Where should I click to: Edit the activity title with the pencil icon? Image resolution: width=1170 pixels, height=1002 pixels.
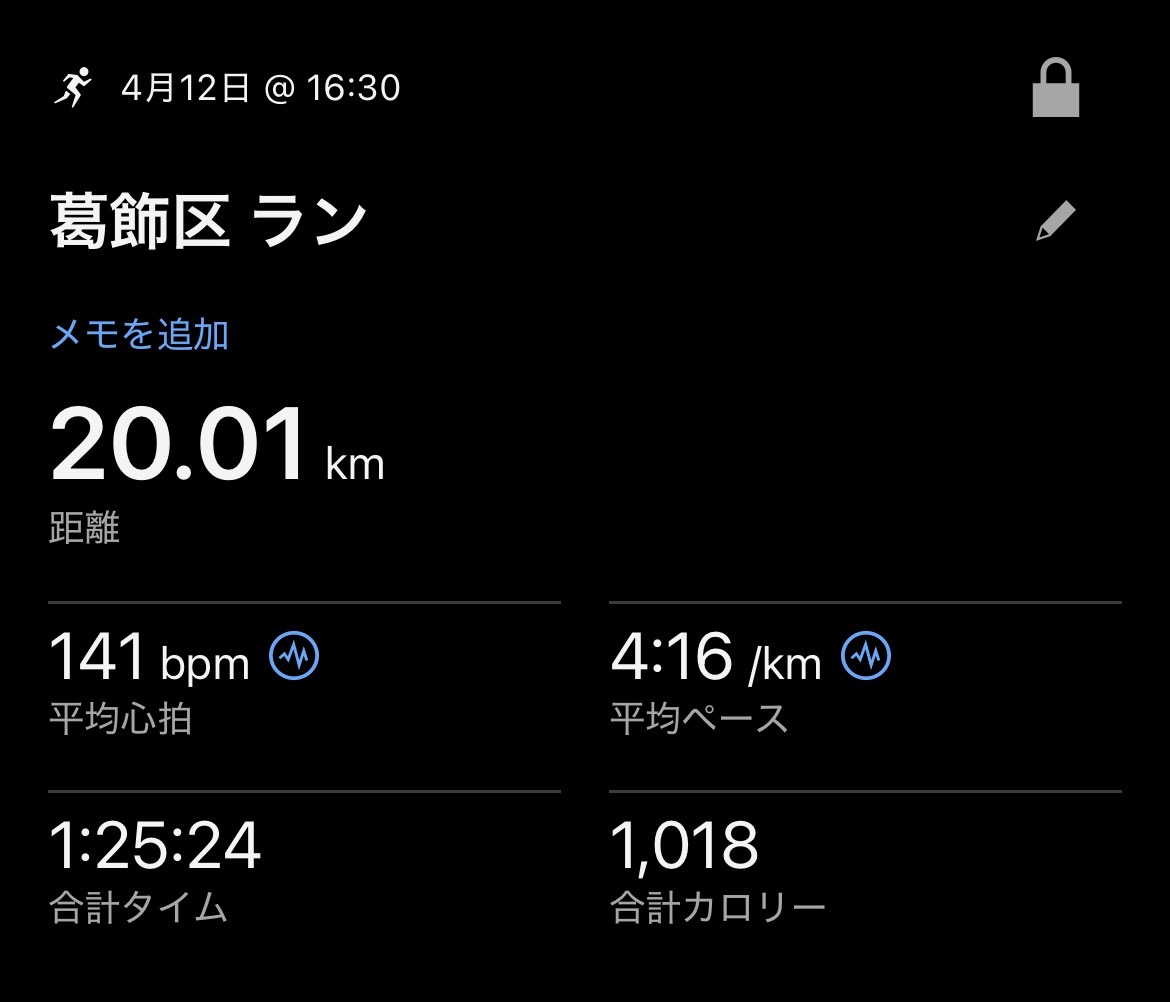click(1055, 221)
